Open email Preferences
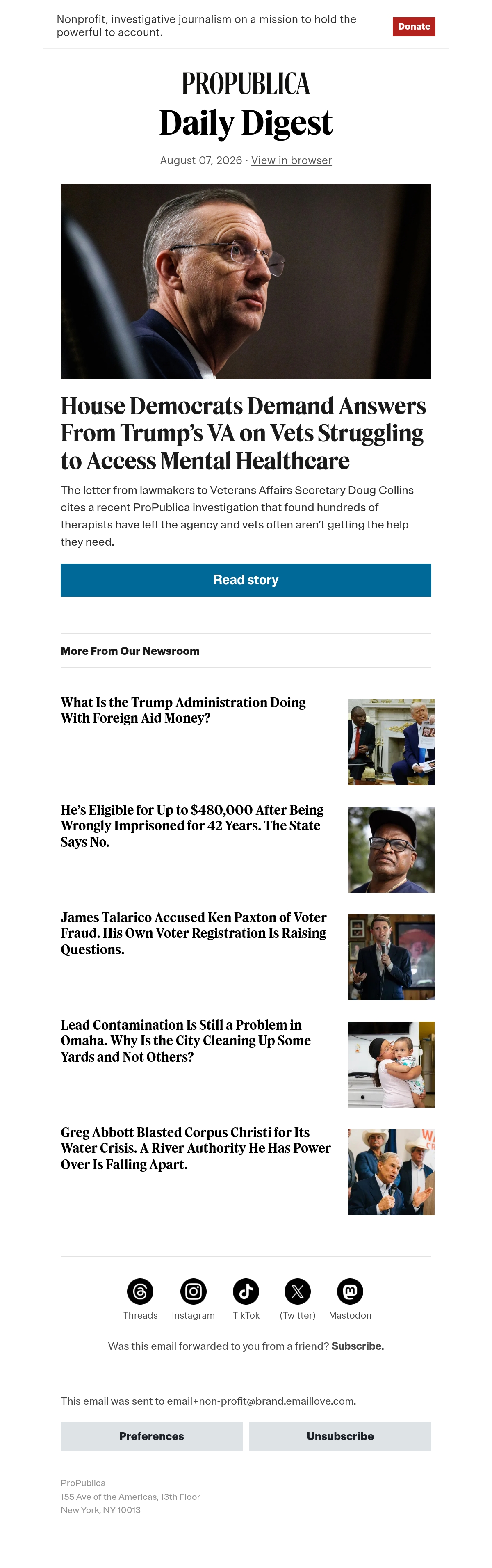Image resolution: width=492 pixels, height=1568 pixels. (151, 1436)
